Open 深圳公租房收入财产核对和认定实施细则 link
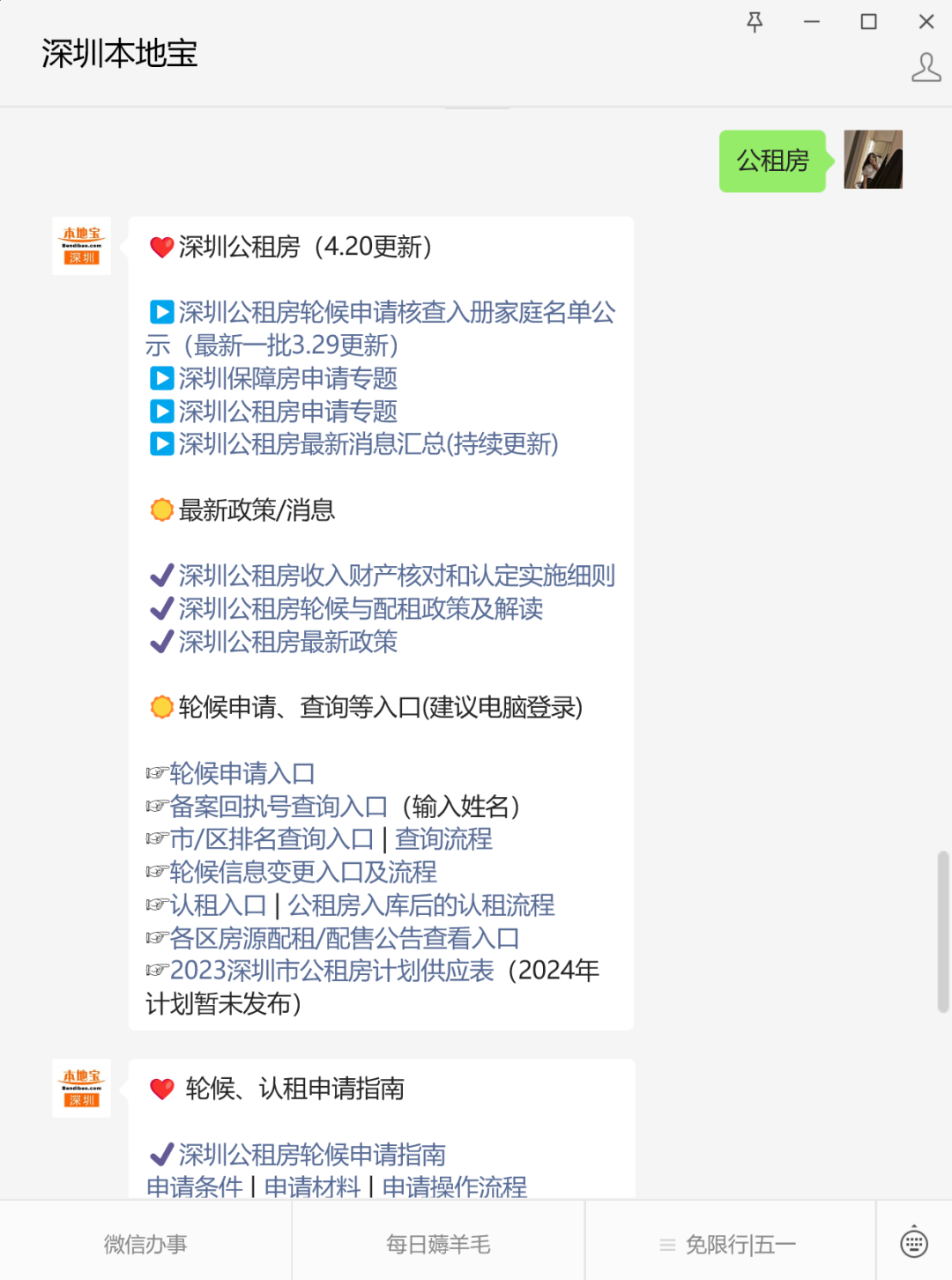The image size is (952, 1280). coord(396,577)
